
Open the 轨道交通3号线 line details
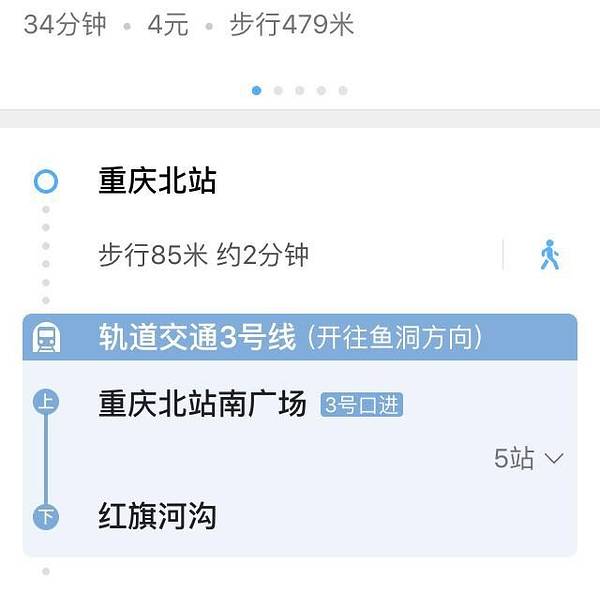pyautogui.click(x=290, y=338)
